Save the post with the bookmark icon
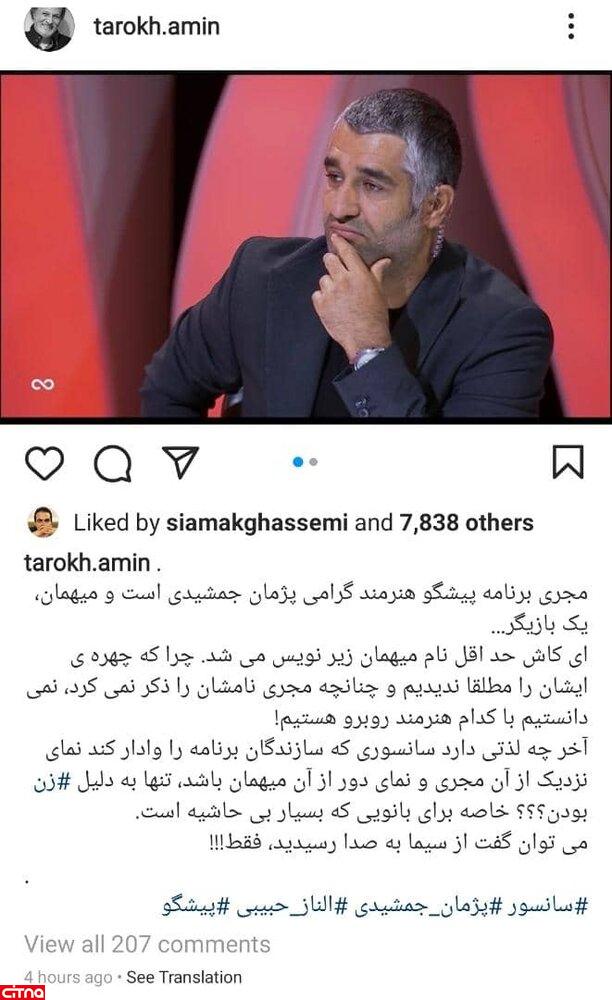This screenshot has height=1000, width=612. coord(567,463)
